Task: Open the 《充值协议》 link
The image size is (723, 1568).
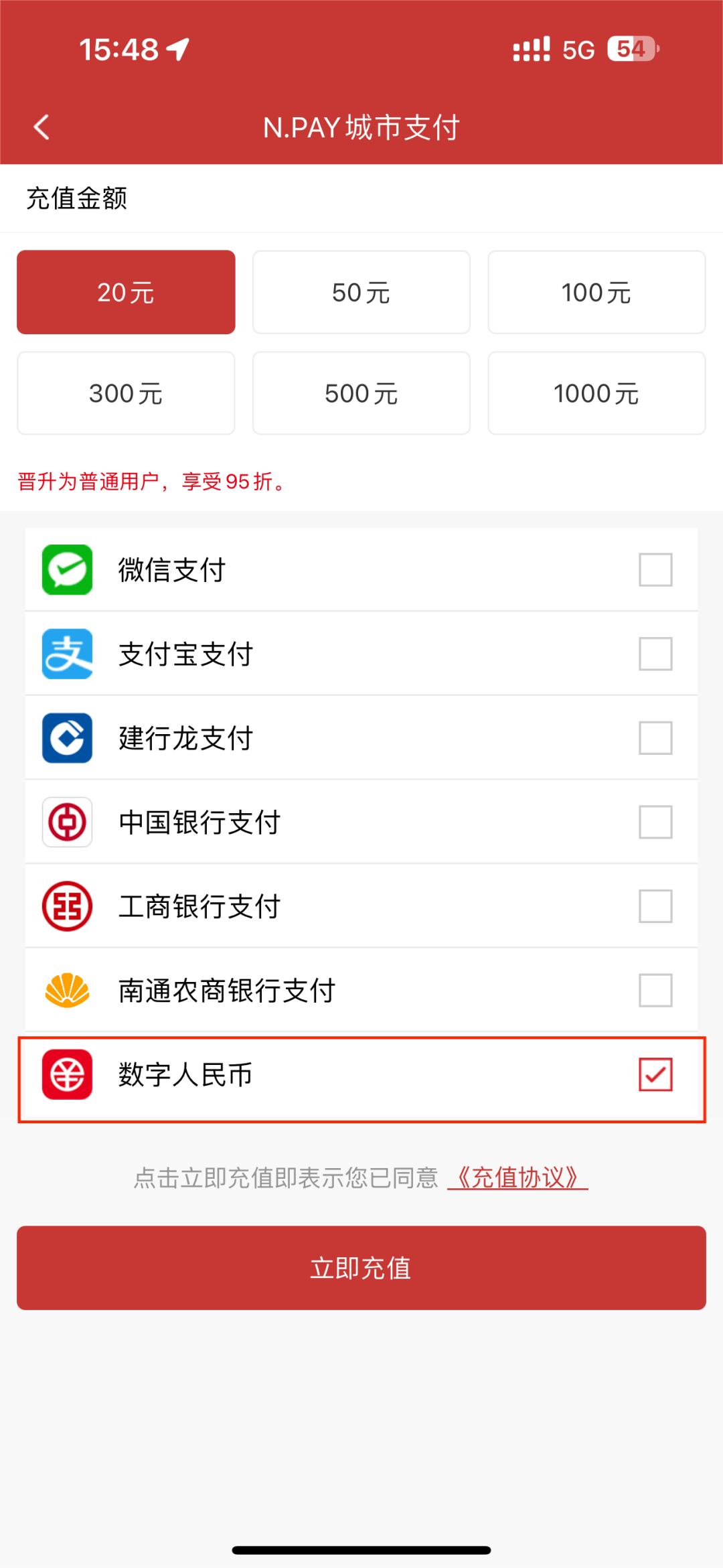Action: coord(517,1178)
